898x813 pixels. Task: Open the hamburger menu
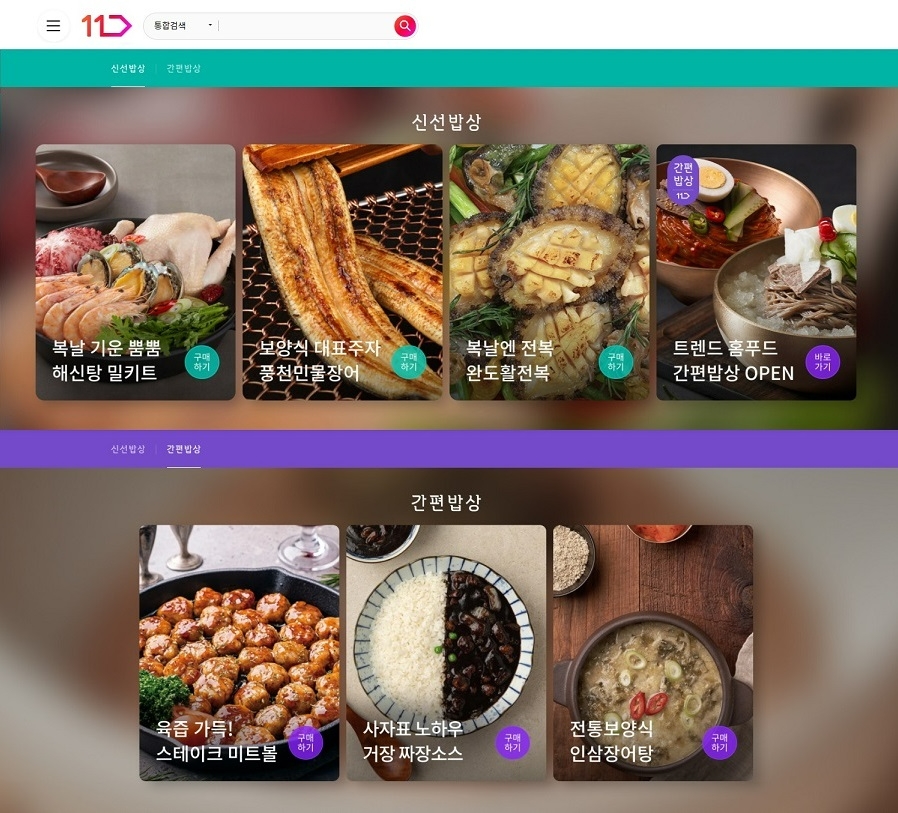(x=53, y=26)
